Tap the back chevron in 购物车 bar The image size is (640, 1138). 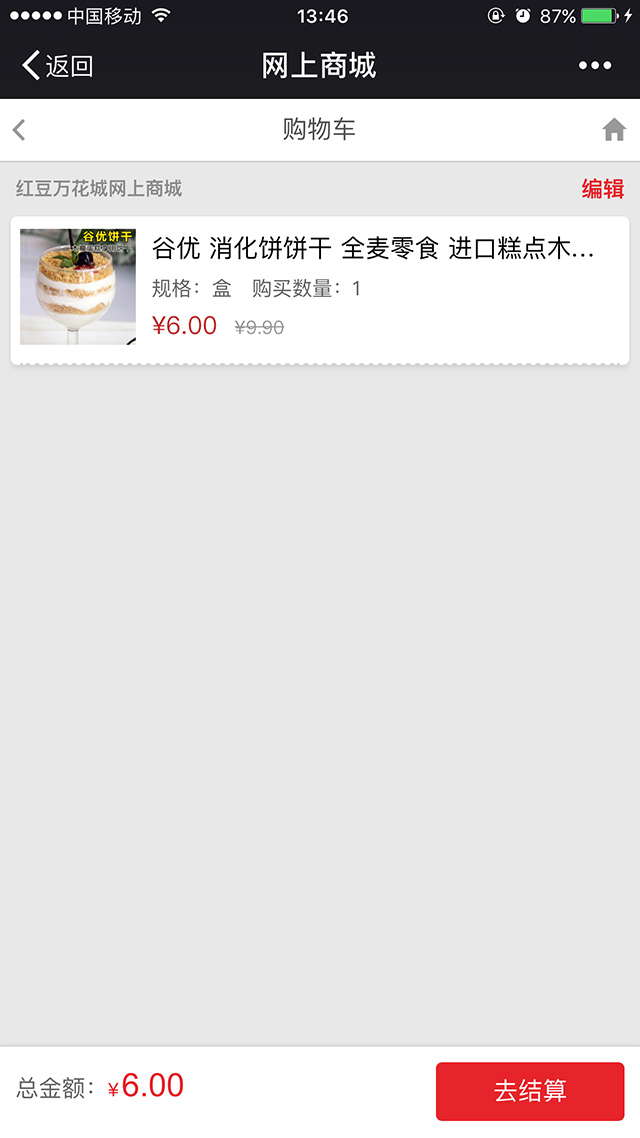pyautogui.click(x=19, y=130)
